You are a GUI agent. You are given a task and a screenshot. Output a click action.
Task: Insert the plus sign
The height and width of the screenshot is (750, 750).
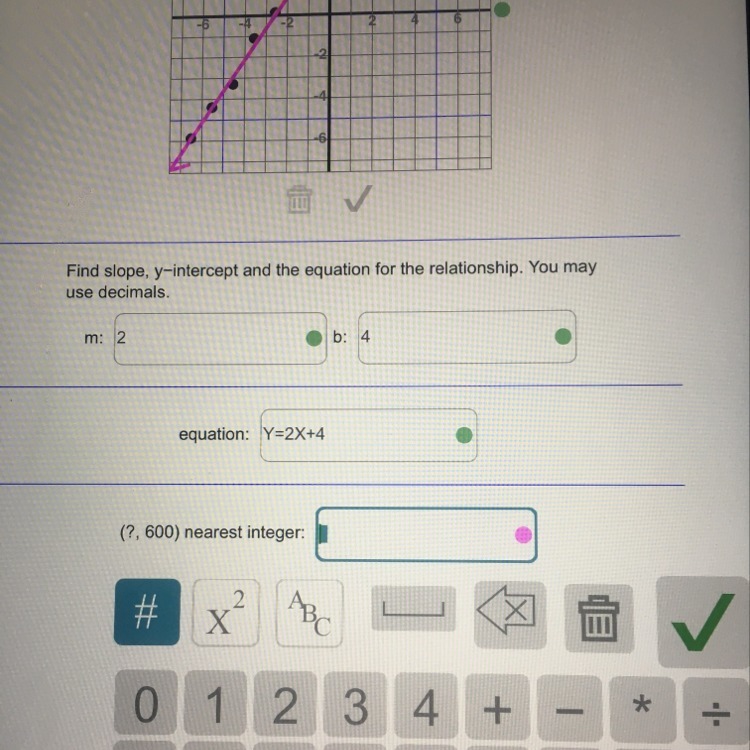click(x=497, y=709)
